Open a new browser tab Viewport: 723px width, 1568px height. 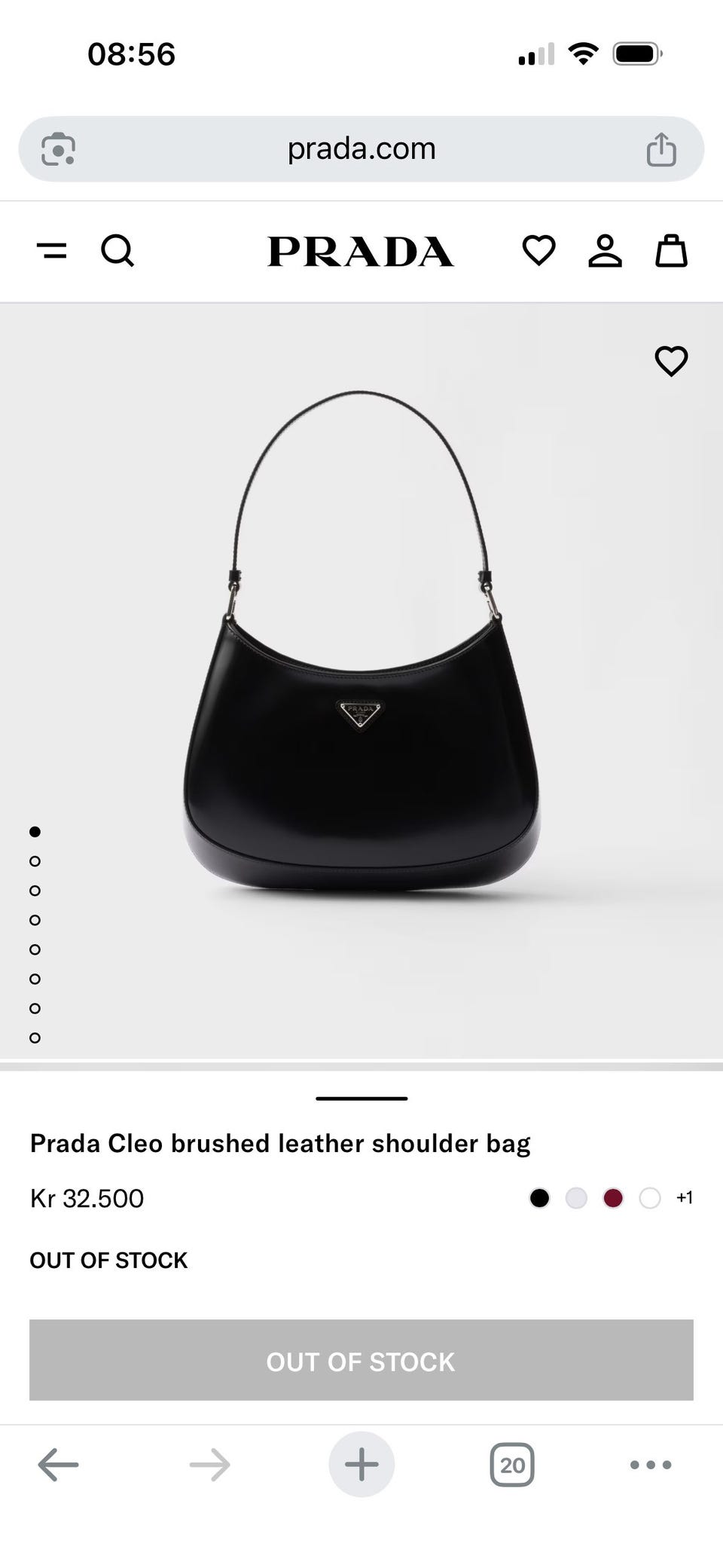click(x=361, y=1464)
